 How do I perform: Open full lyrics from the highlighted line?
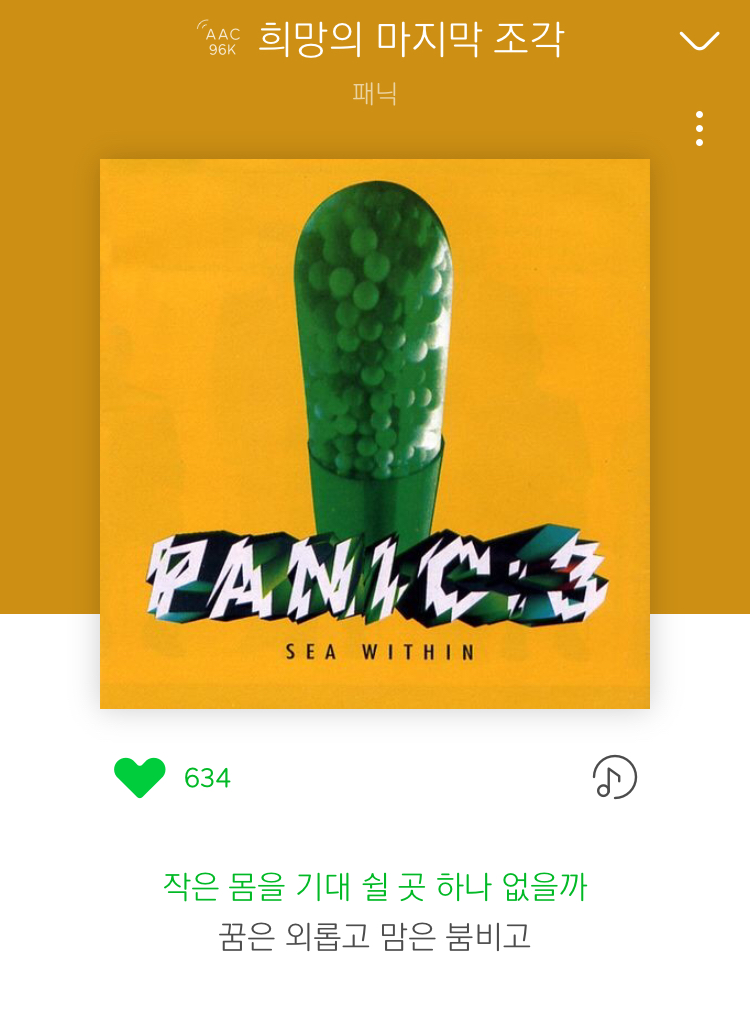tap(375, 886)
